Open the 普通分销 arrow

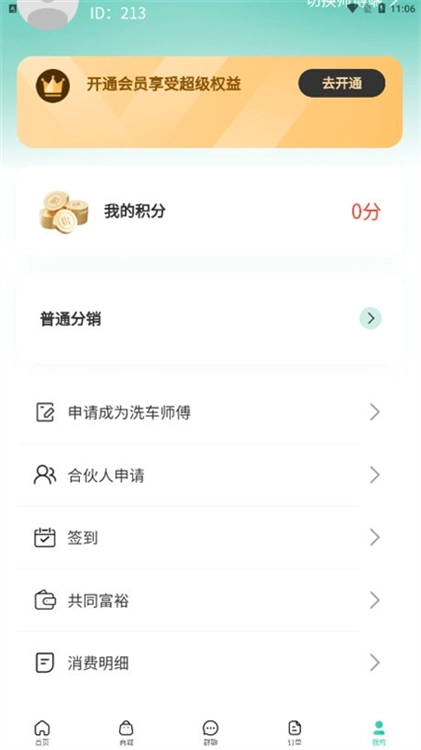click(x=370, y=318)
